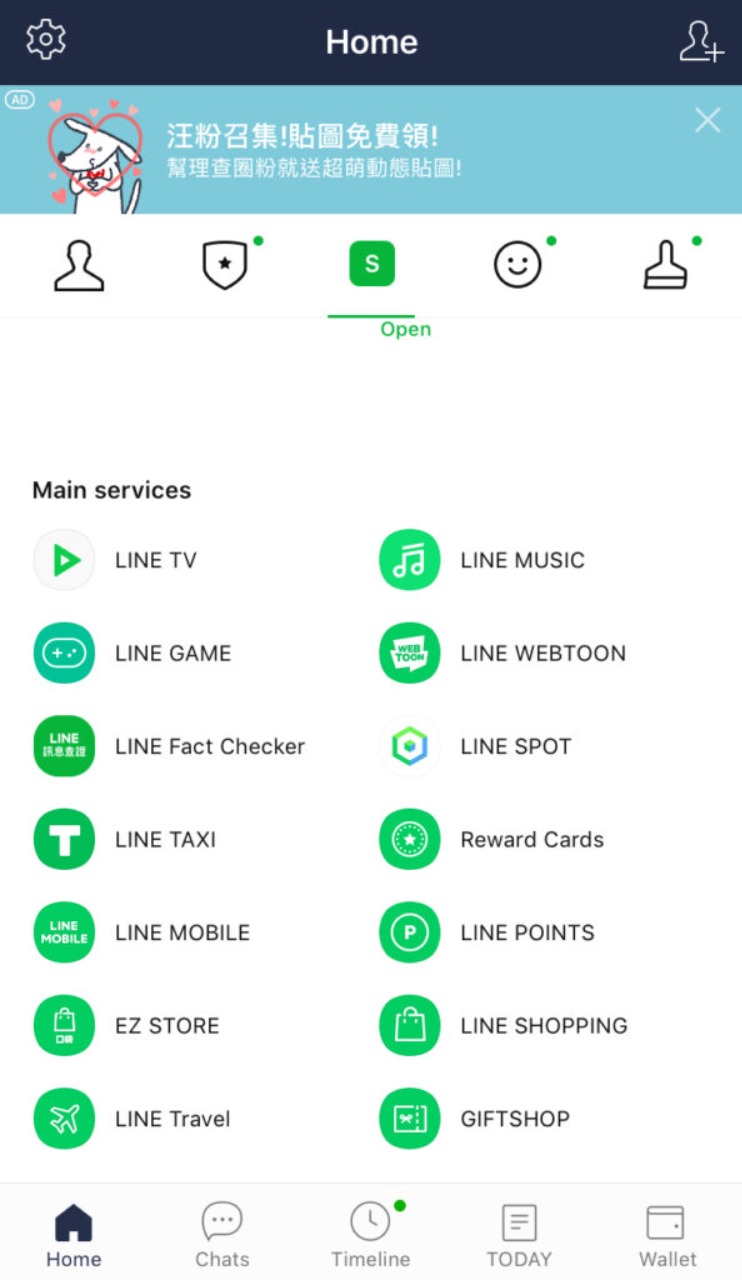742x1280 pixels.
Task: Open the Wallet tab
Action: 667,1234
